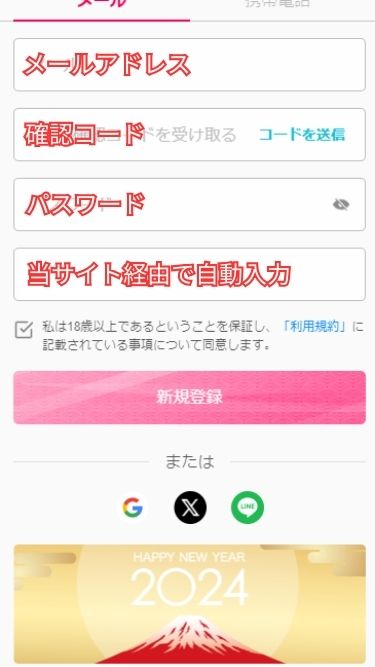Sign up with LINE icon
The image size is (375, 667).
[247, 507]
